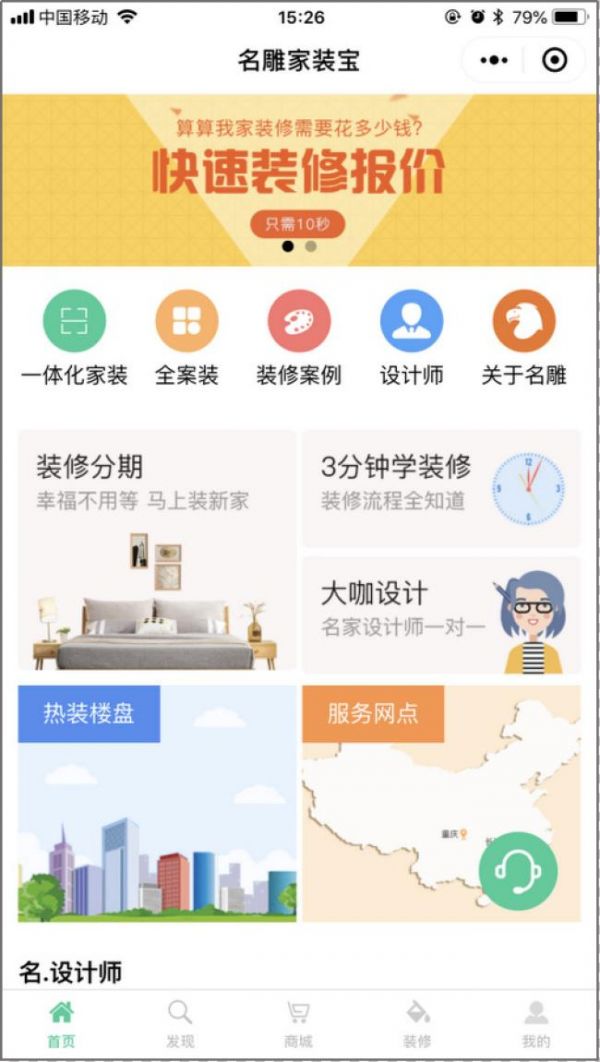600x1062 pixels.
Task: Open the 快速装修报价 banner
Action: click(299, 180)
